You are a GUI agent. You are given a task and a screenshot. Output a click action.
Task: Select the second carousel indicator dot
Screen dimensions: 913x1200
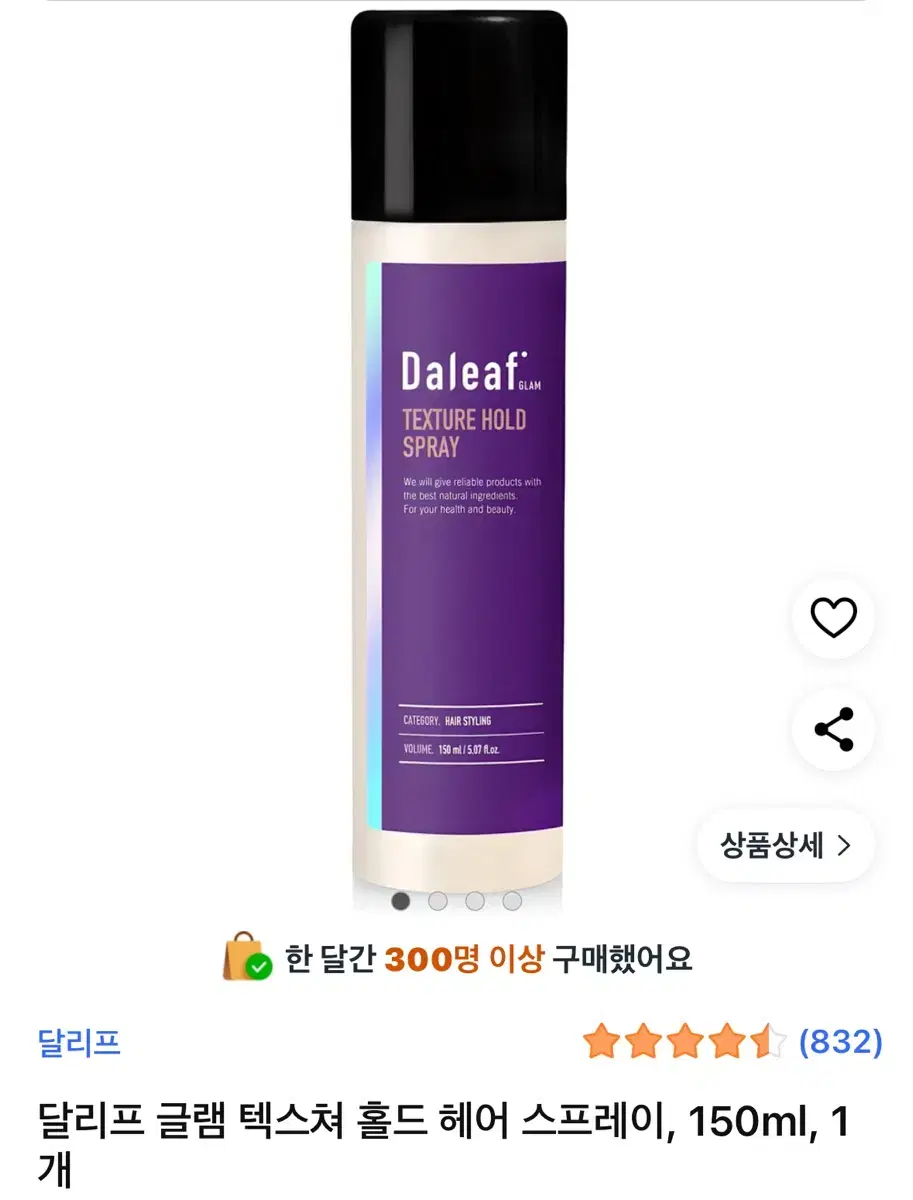(x=438, y=900)
